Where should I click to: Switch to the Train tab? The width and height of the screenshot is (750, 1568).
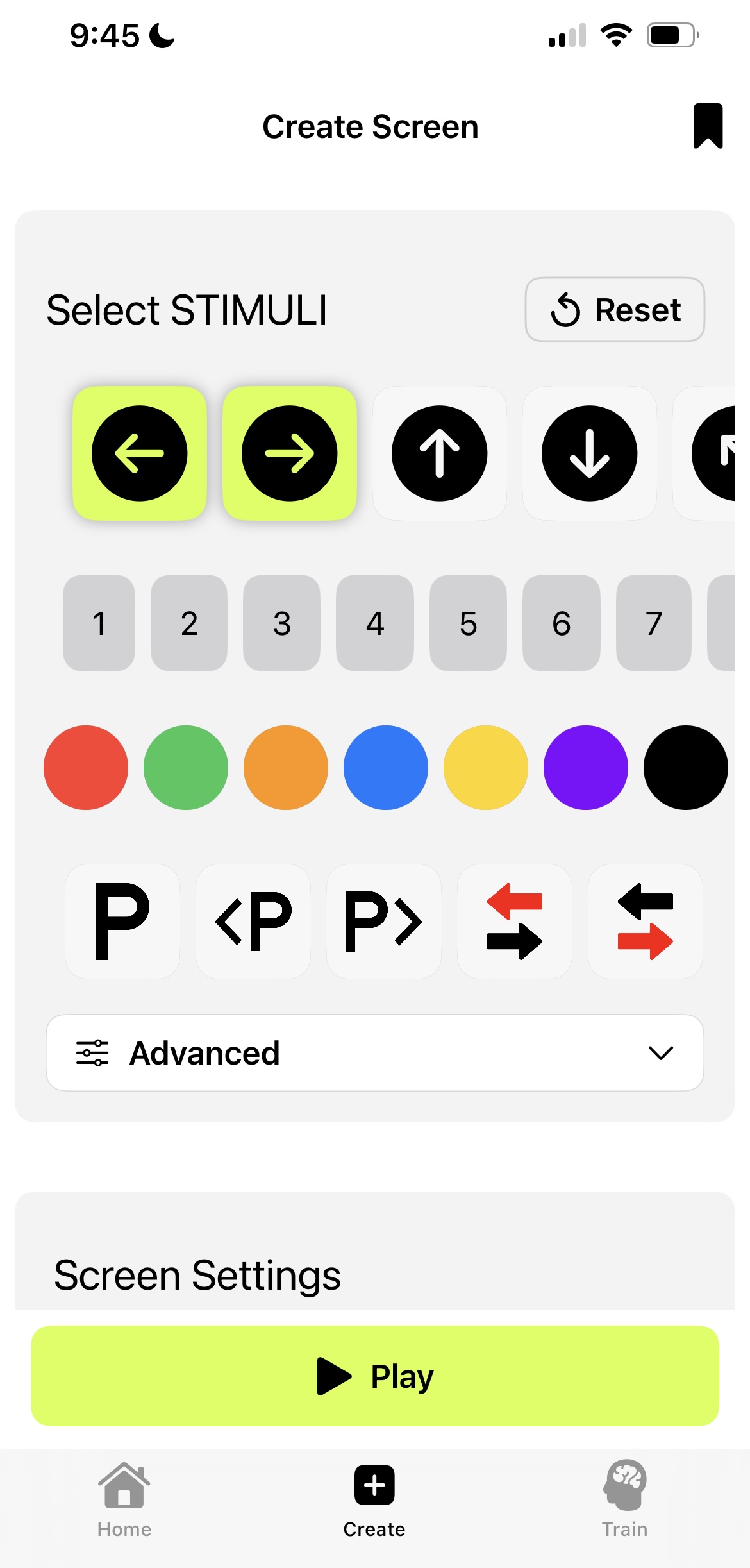(624, 1501)
